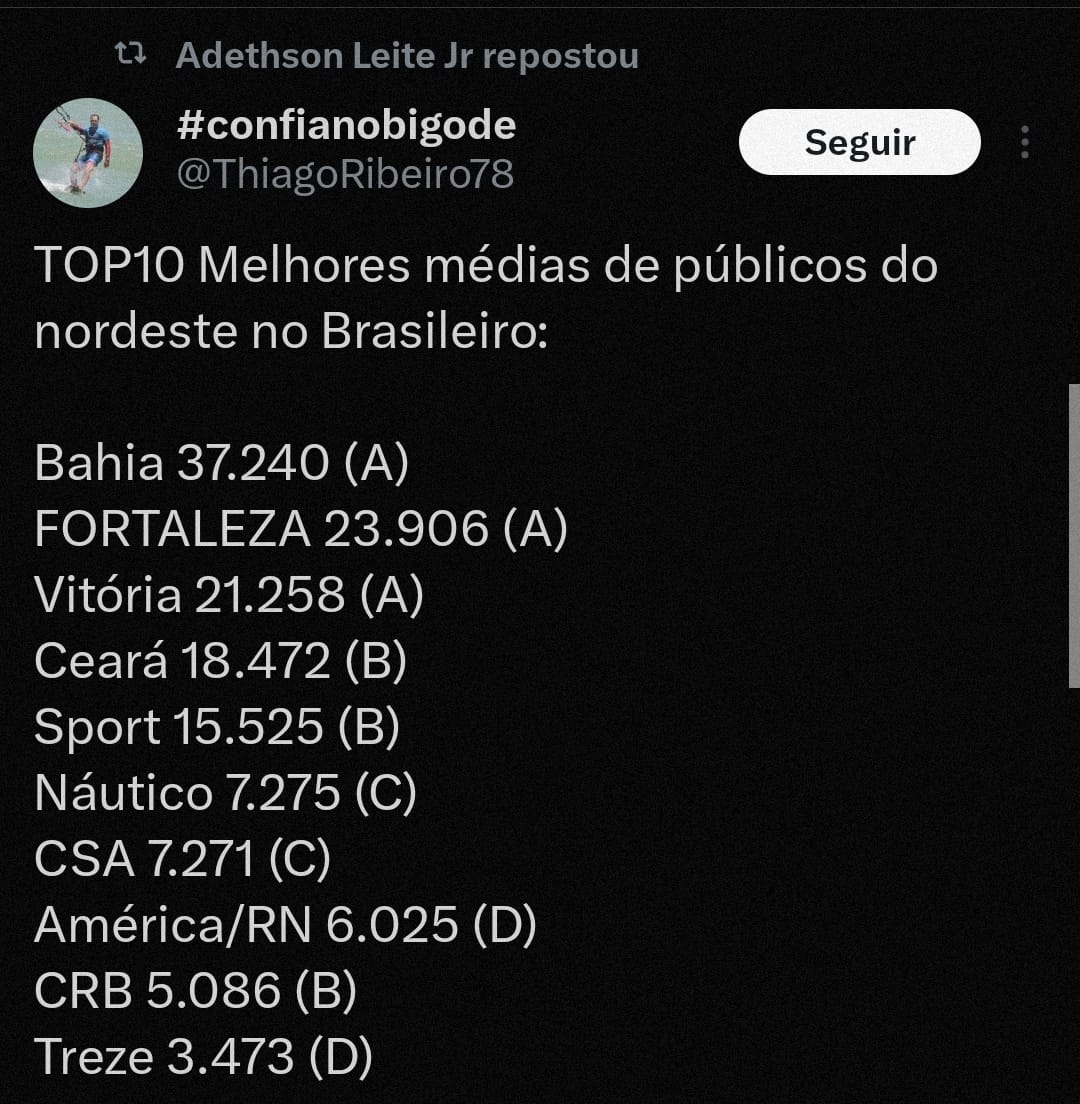1080x1104 pixels.
Task: Follow the #confianobigode account
Action: (x=859, y=143)
